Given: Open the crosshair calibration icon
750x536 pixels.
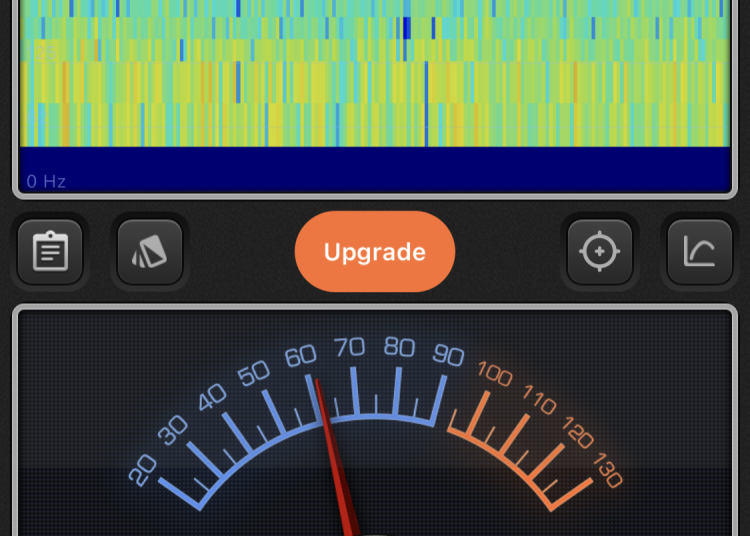Looking at the screenshot, I should coord(600,252).
